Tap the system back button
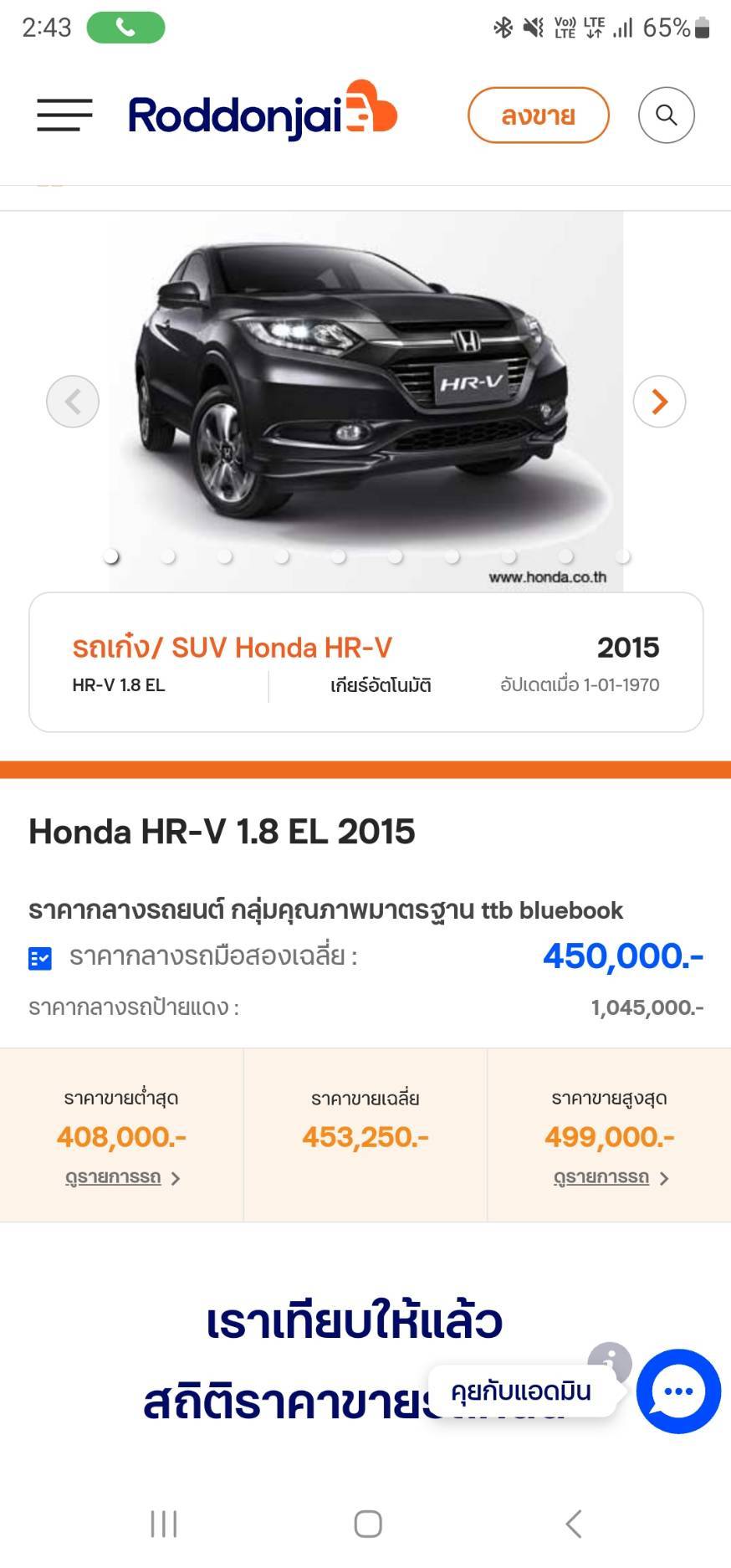731x1568 pixels. [x=574, y=1524]
